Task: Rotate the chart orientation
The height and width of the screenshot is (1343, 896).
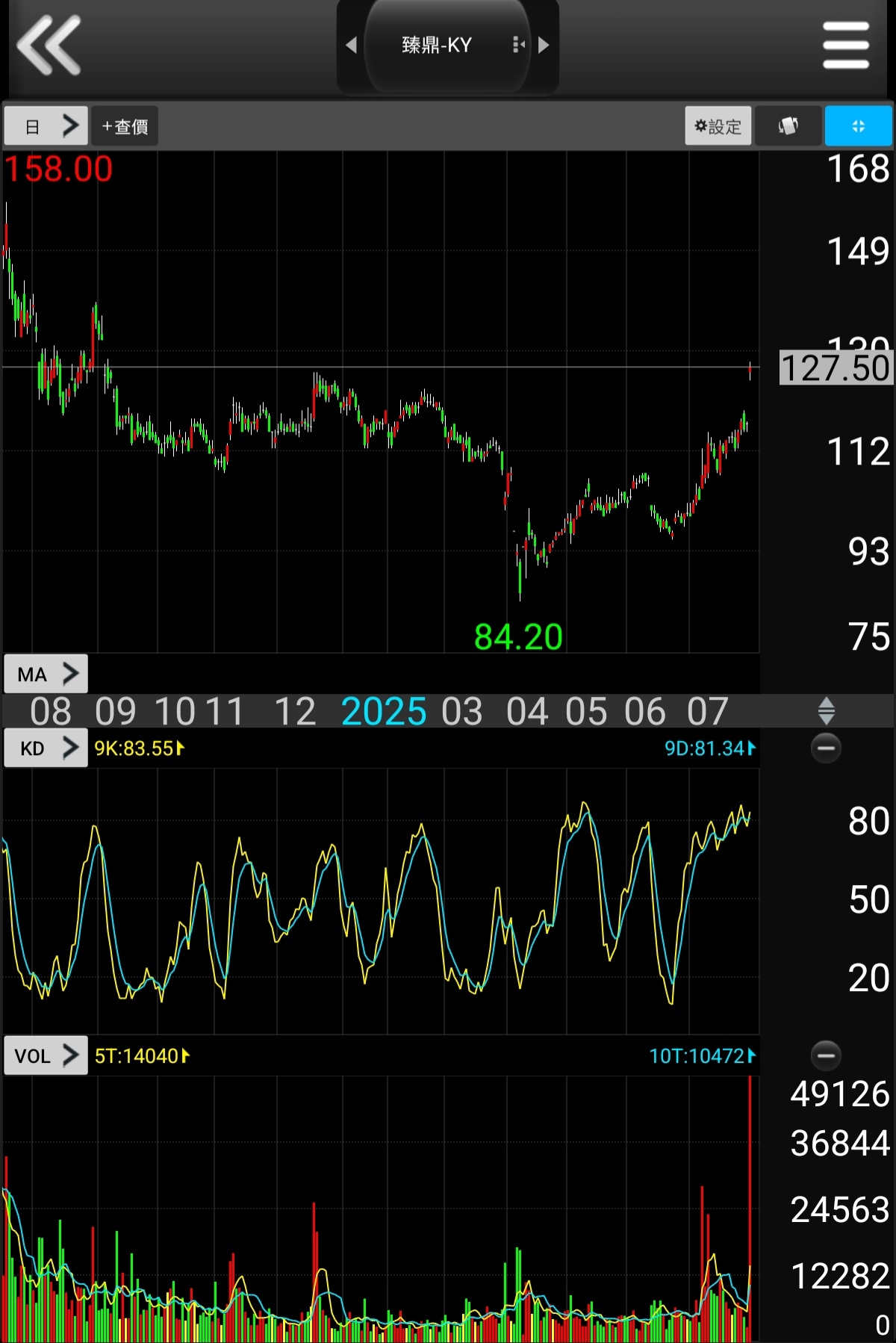Action: [x=788, y=126]
